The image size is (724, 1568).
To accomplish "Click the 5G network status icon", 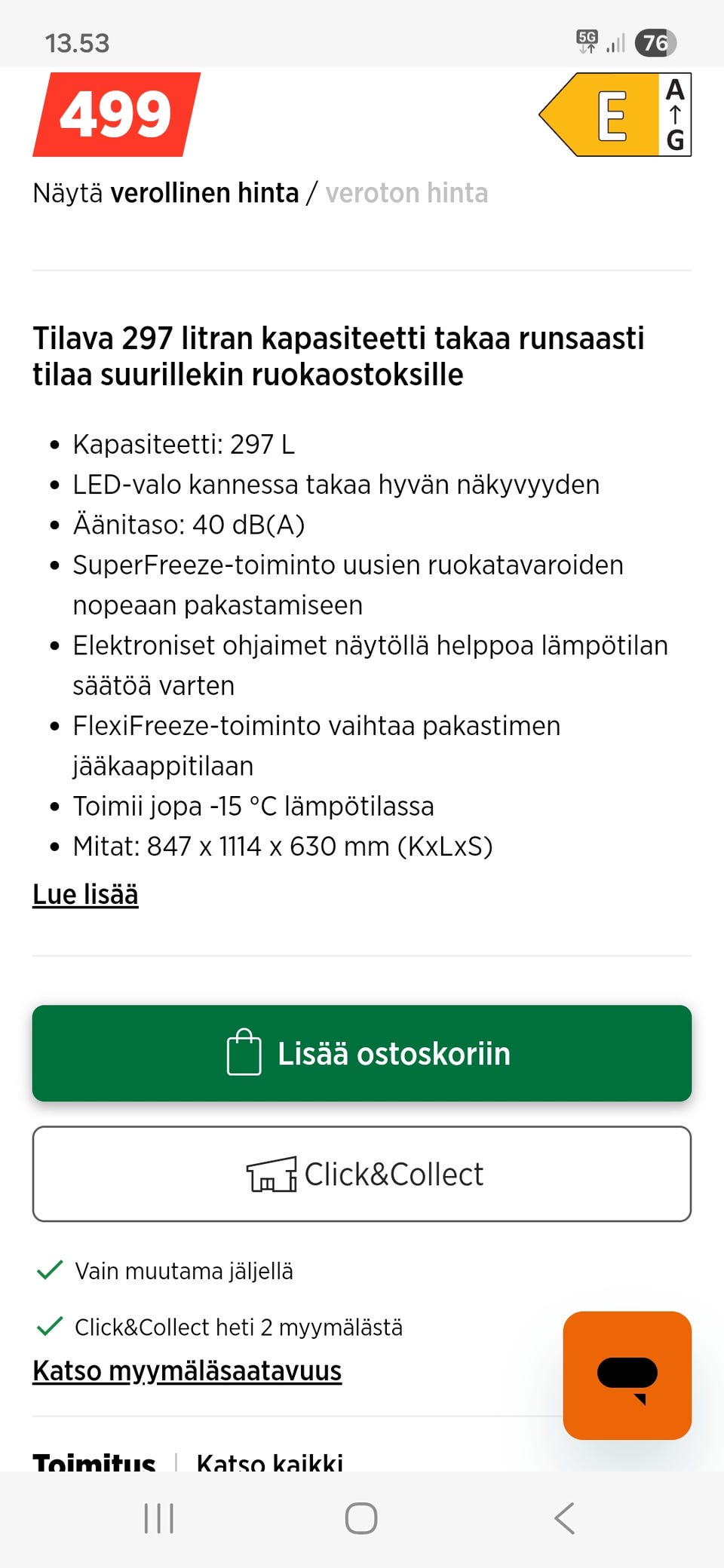I will pos(587,41).
